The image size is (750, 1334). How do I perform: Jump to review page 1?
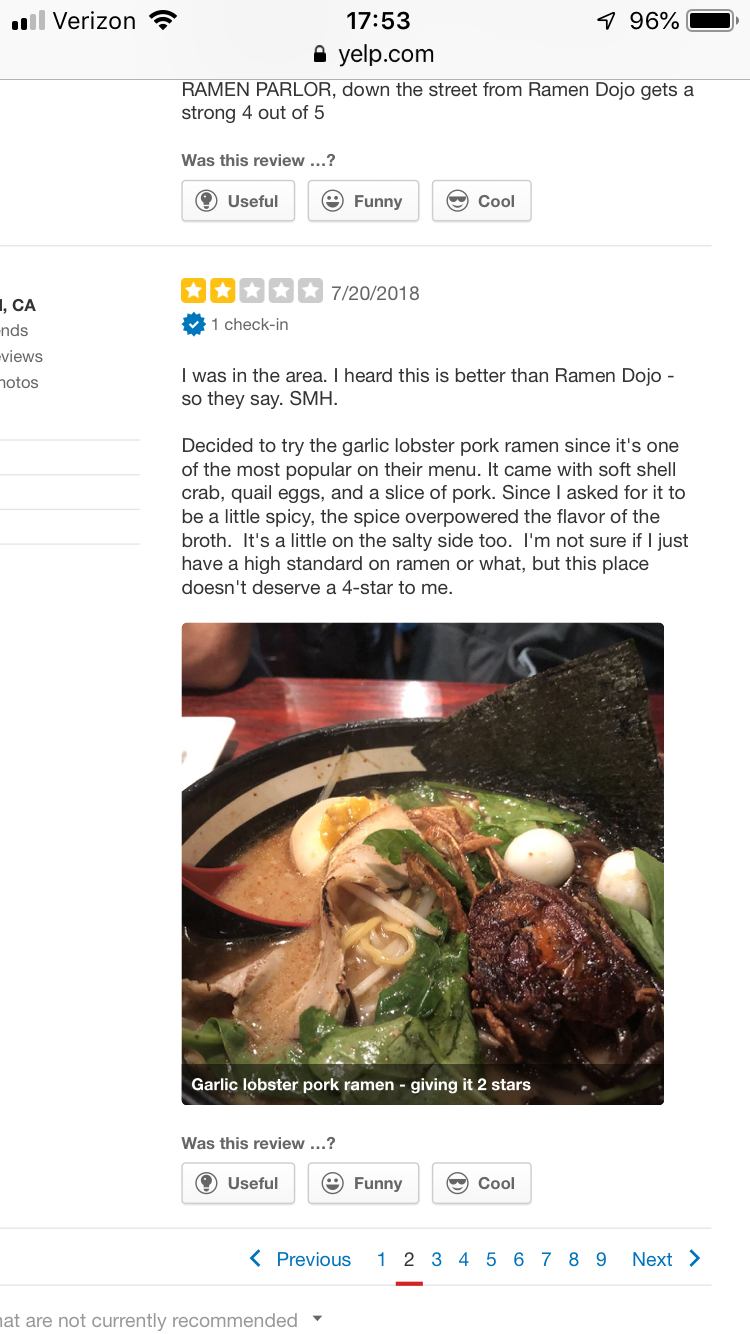[382, 1259]
